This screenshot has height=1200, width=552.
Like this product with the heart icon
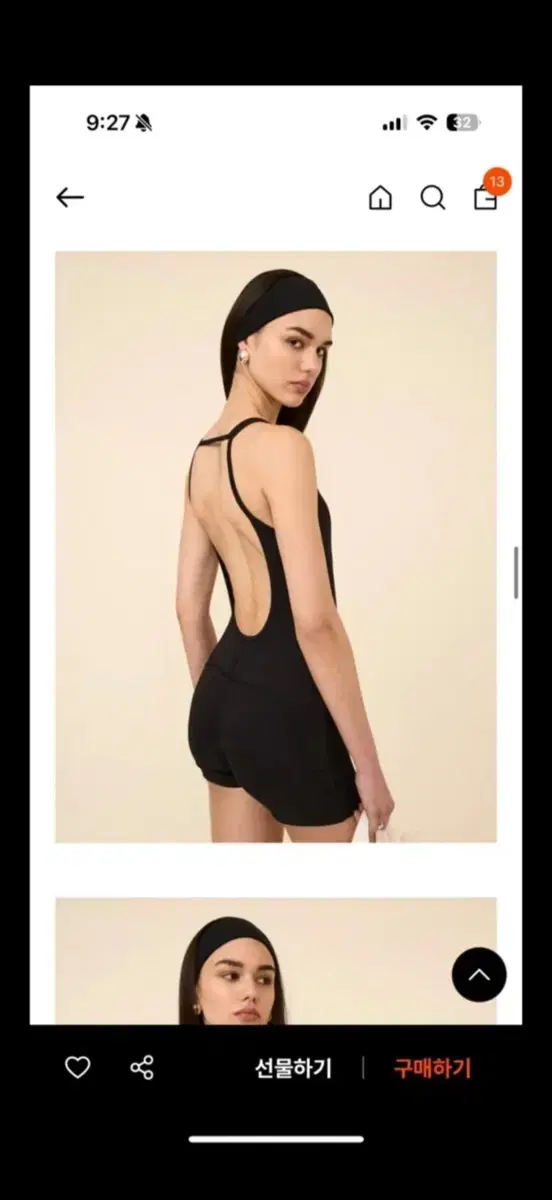click(x=78, y=1068)
